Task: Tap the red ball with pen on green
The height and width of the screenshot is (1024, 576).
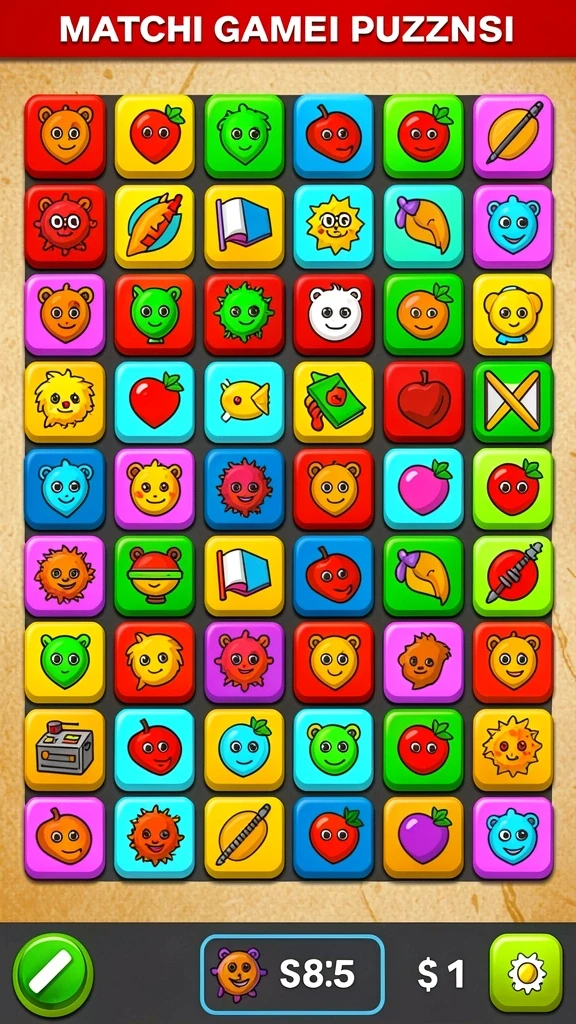Action: point(513,576)
